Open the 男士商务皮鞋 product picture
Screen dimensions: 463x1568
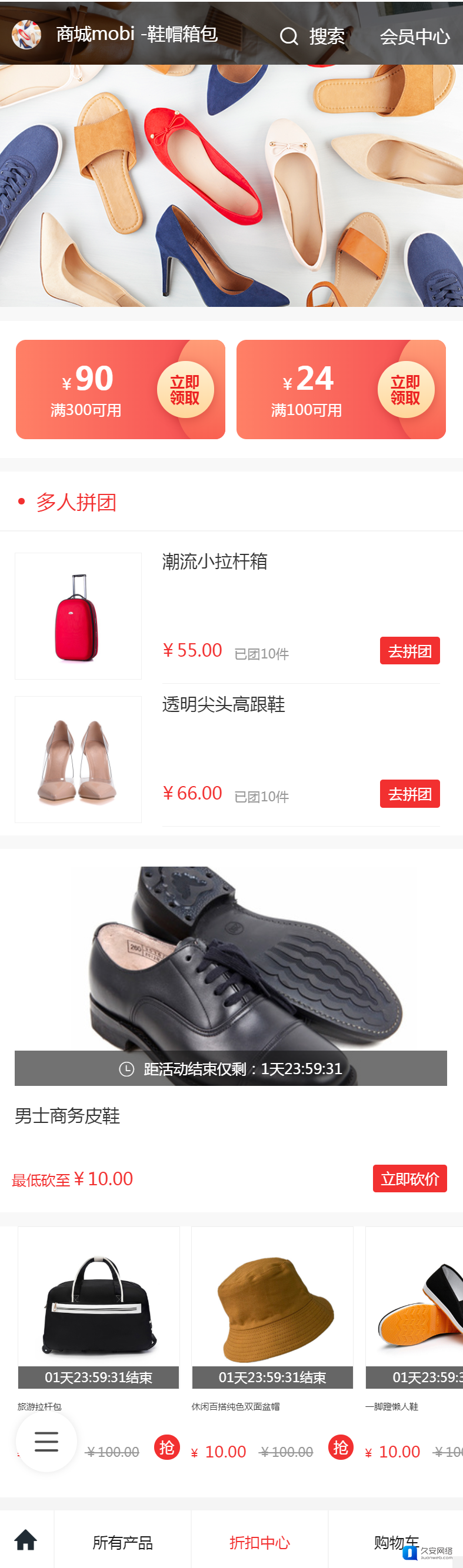230,962
